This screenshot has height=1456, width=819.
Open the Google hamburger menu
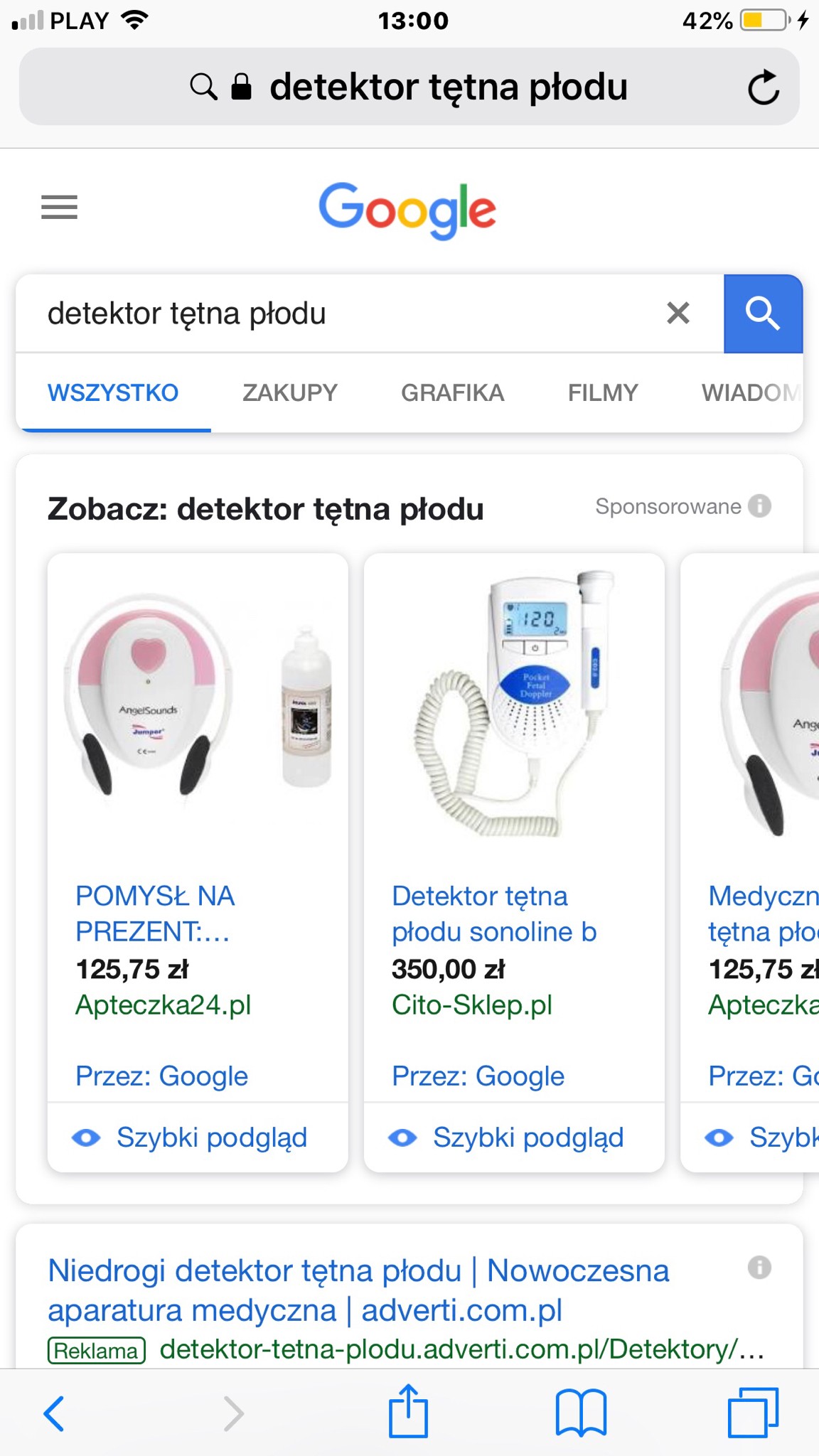(x=59, y=207)
